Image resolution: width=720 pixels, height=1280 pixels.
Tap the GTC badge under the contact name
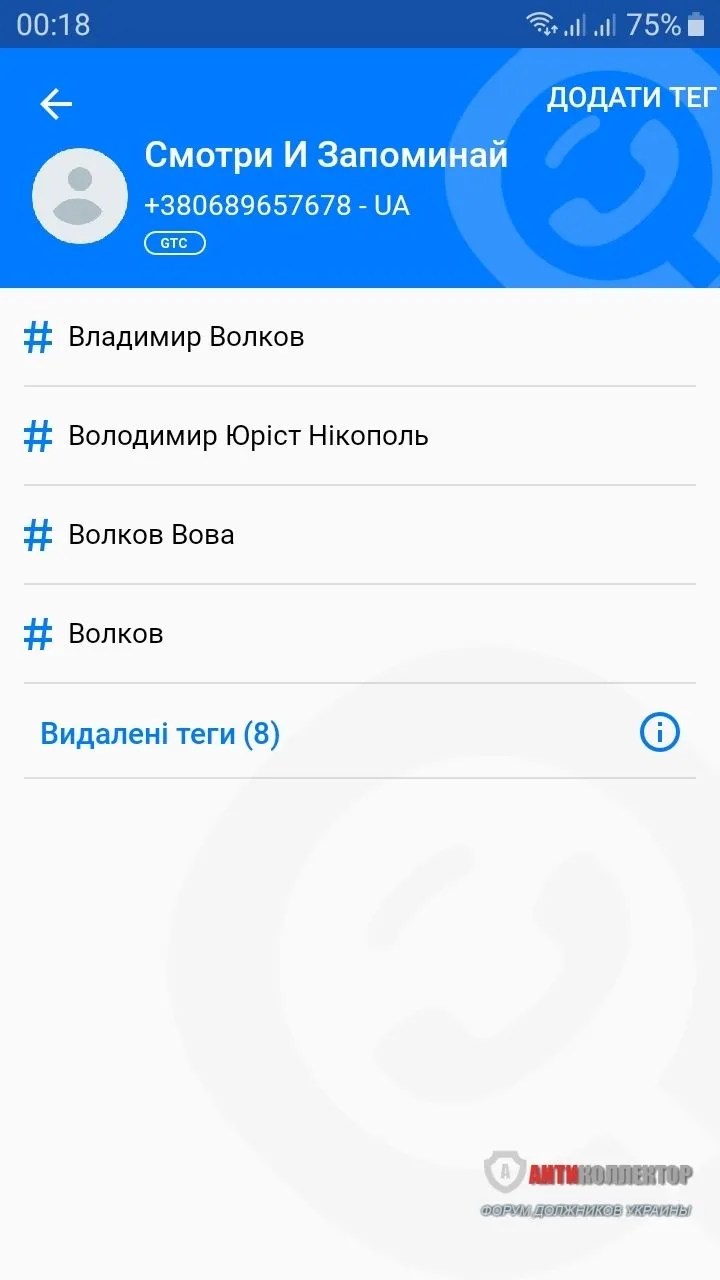point(174,242)
